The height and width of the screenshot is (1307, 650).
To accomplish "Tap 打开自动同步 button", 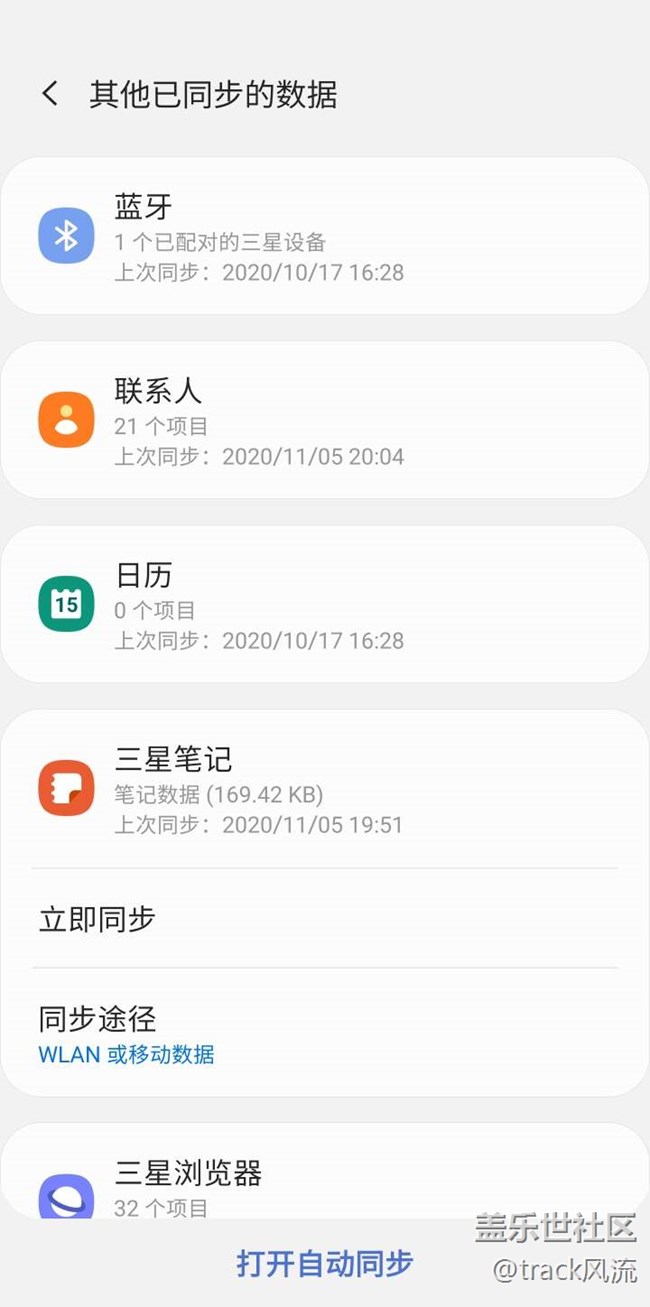I will click(324, 1262).
